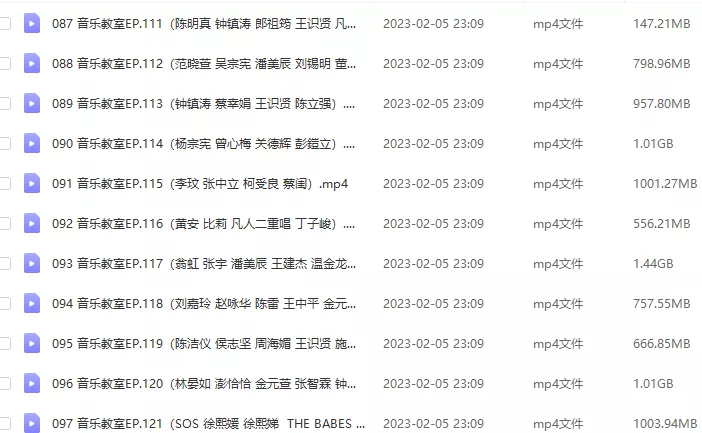Image resolution: width=702 pixels, height=433 pixels.
Task: Mark the checkbox for 096 音乐教室EP.120
Action: pyautogui.click(x=5, y=383)
